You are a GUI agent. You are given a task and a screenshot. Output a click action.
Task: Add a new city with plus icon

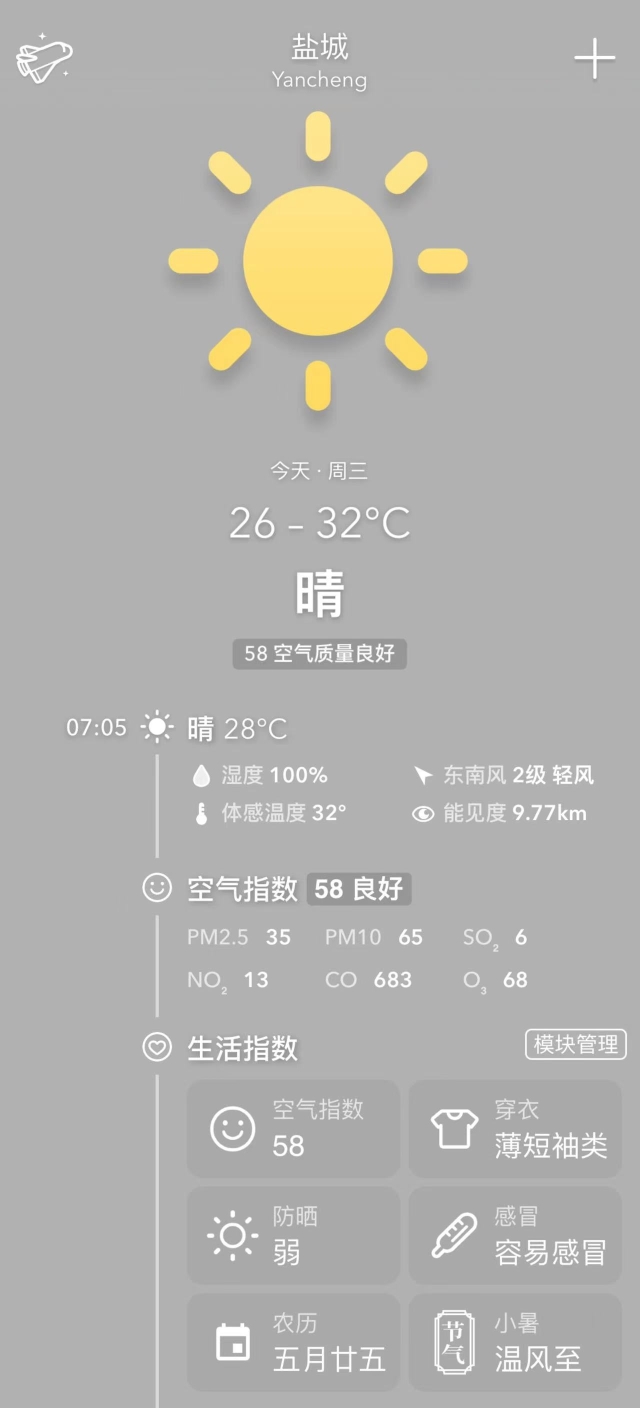[594, 59]
